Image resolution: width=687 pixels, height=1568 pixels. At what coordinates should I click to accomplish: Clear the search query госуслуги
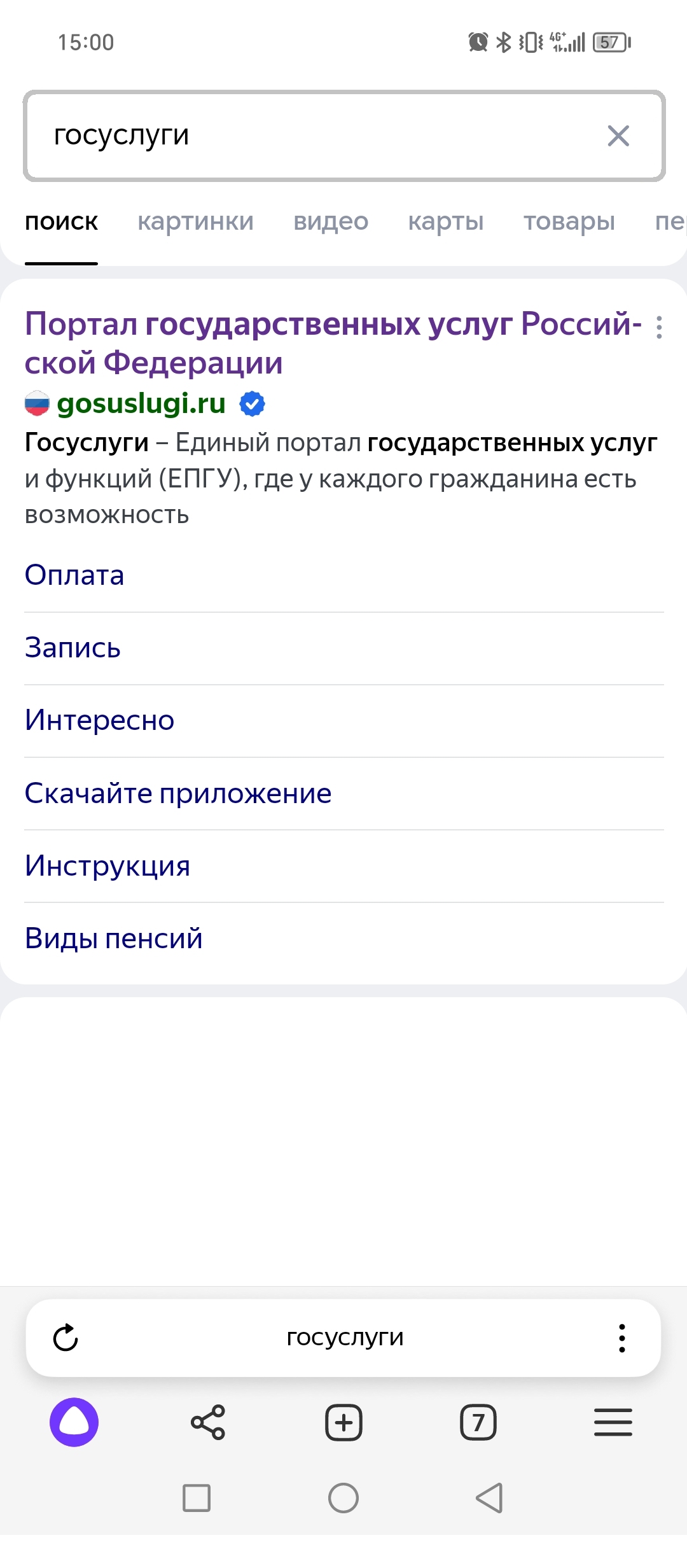[x=618, y=136]
